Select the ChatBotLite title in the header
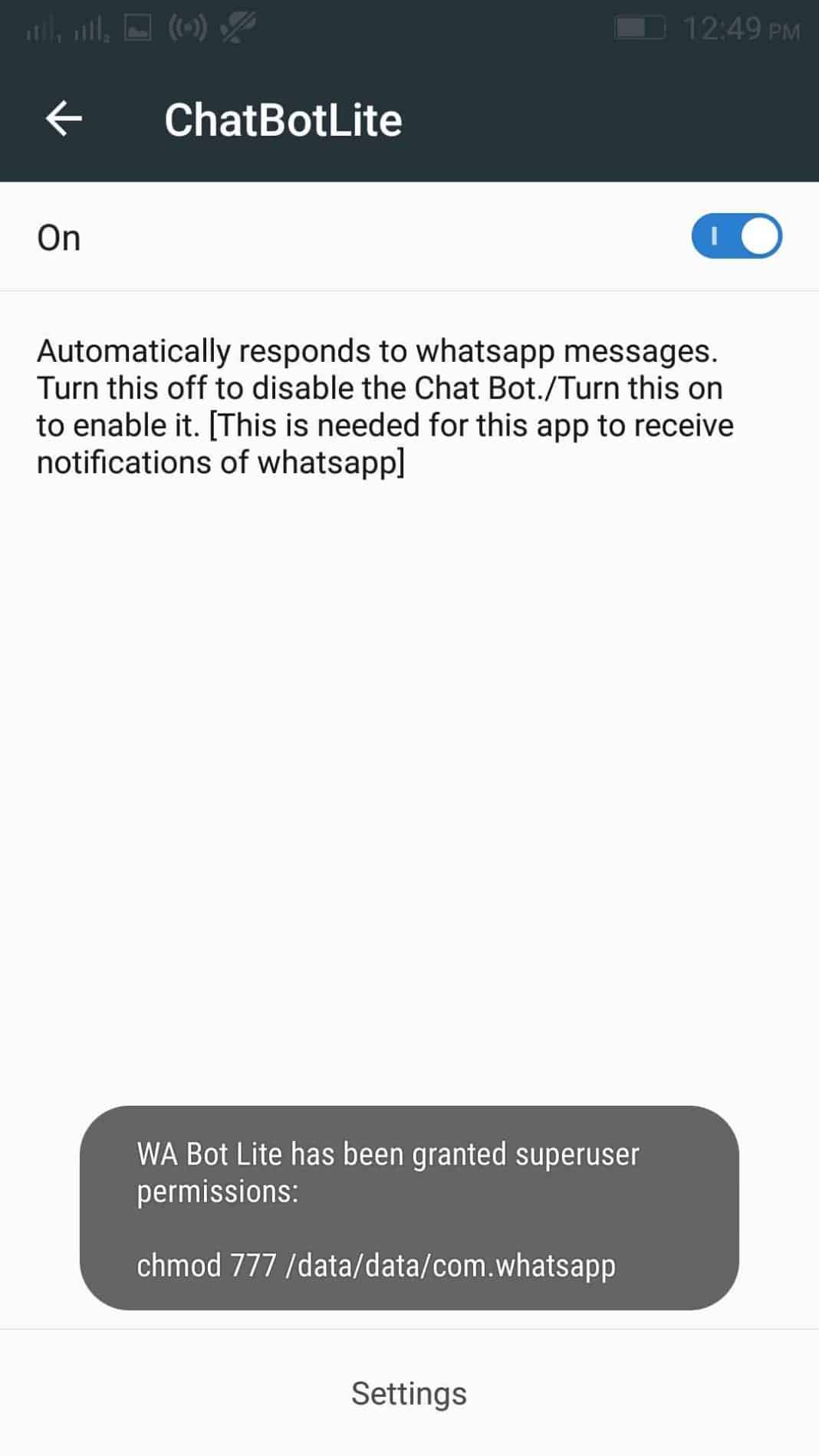Image resolution: width=819 pixels, height=1456 pixels. (x=284, y=119)
